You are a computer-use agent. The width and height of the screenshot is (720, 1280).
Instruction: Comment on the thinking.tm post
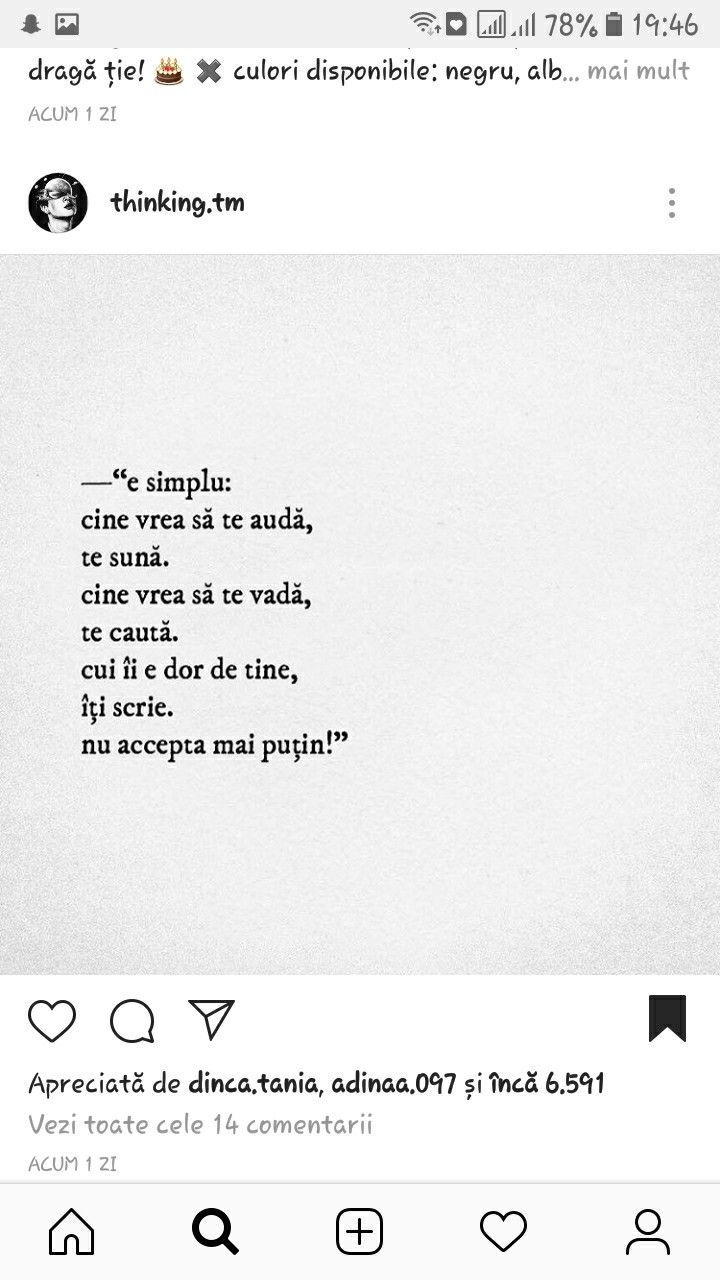click(x=132, y=1021)
